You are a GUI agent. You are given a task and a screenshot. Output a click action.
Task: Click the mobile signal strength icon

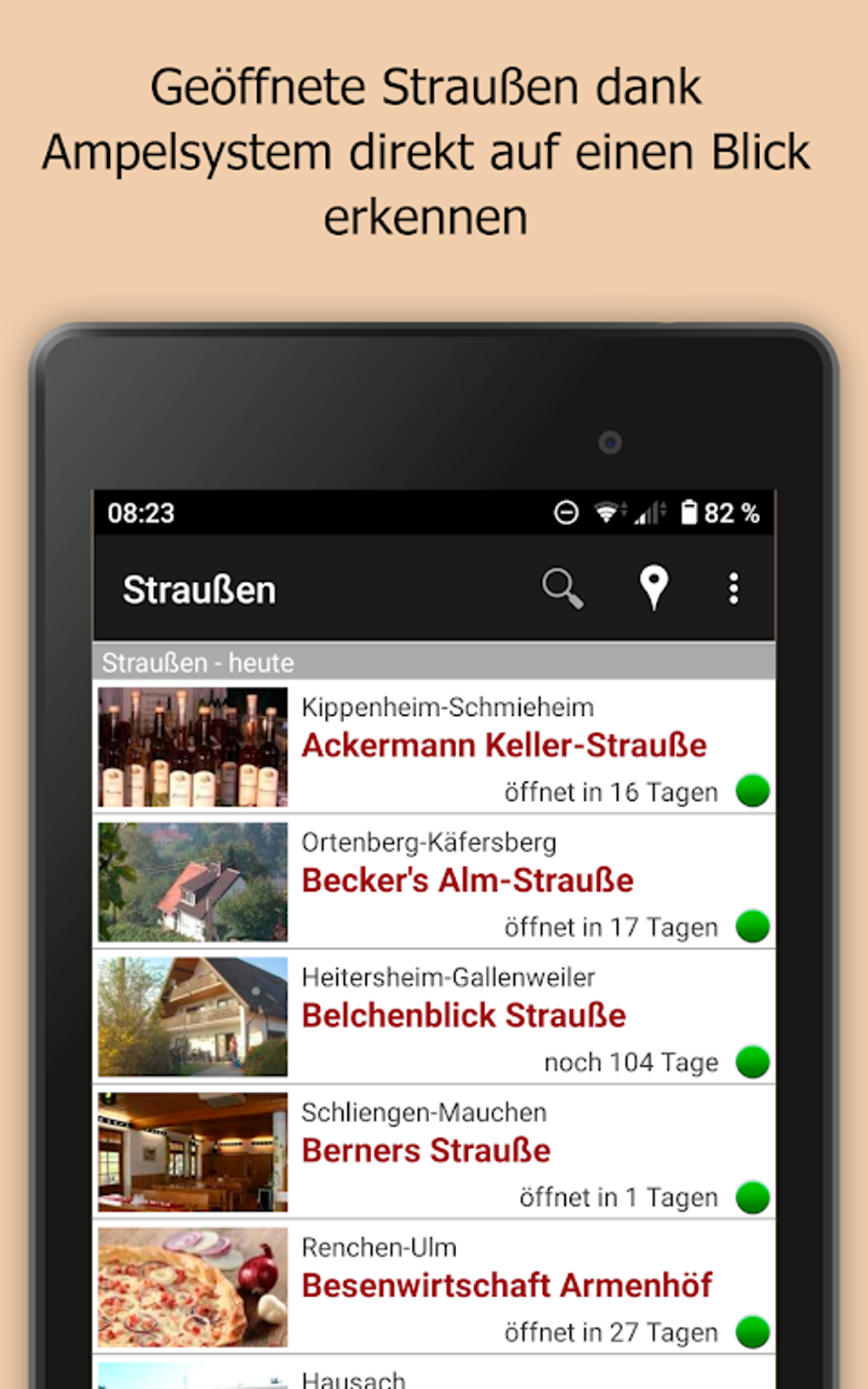pyautogui.click(x=648, y=512)
